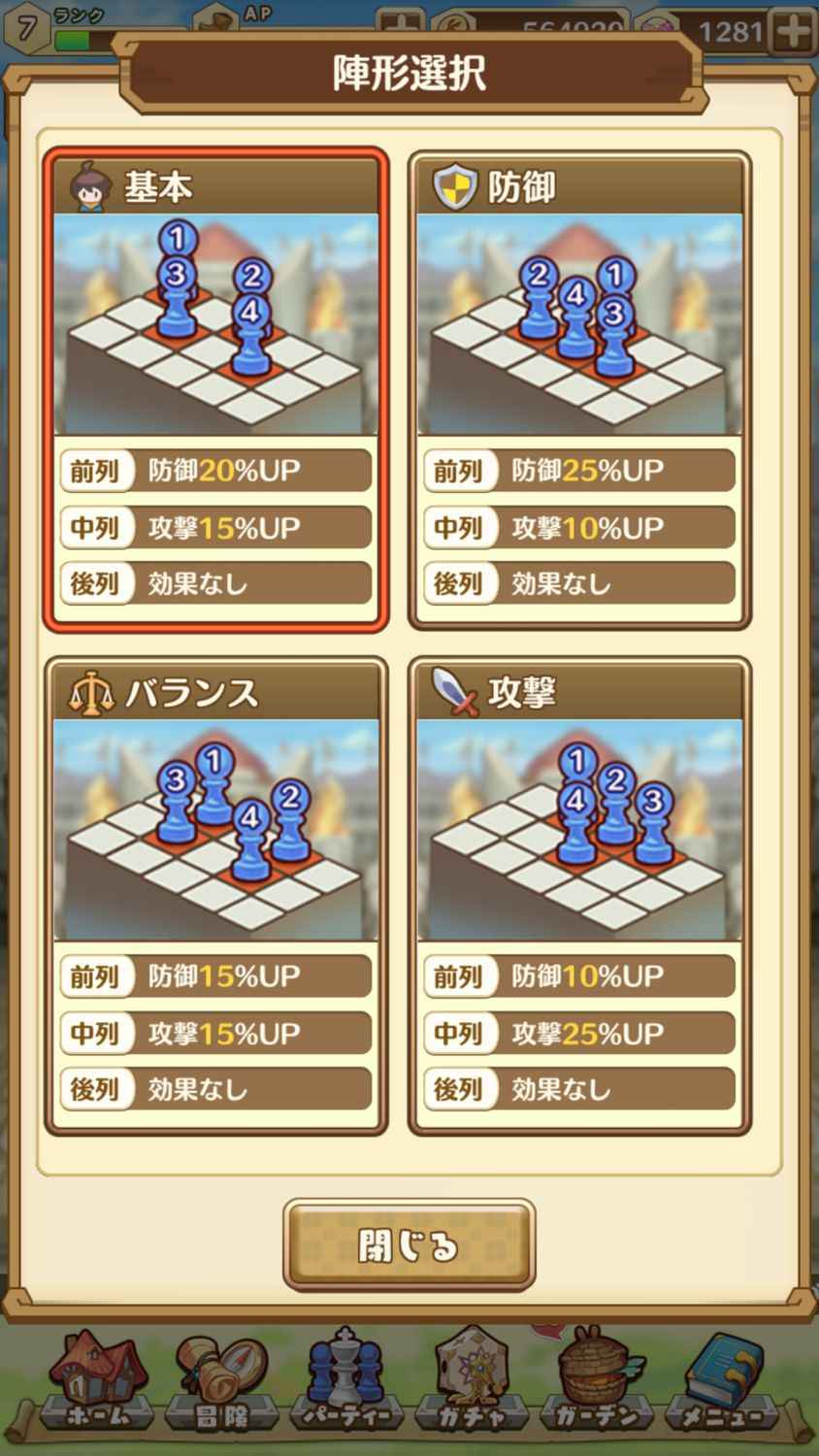The image size is (819, 1456).
Task: Pick the バランス formation card
Action: coord(215,895)
